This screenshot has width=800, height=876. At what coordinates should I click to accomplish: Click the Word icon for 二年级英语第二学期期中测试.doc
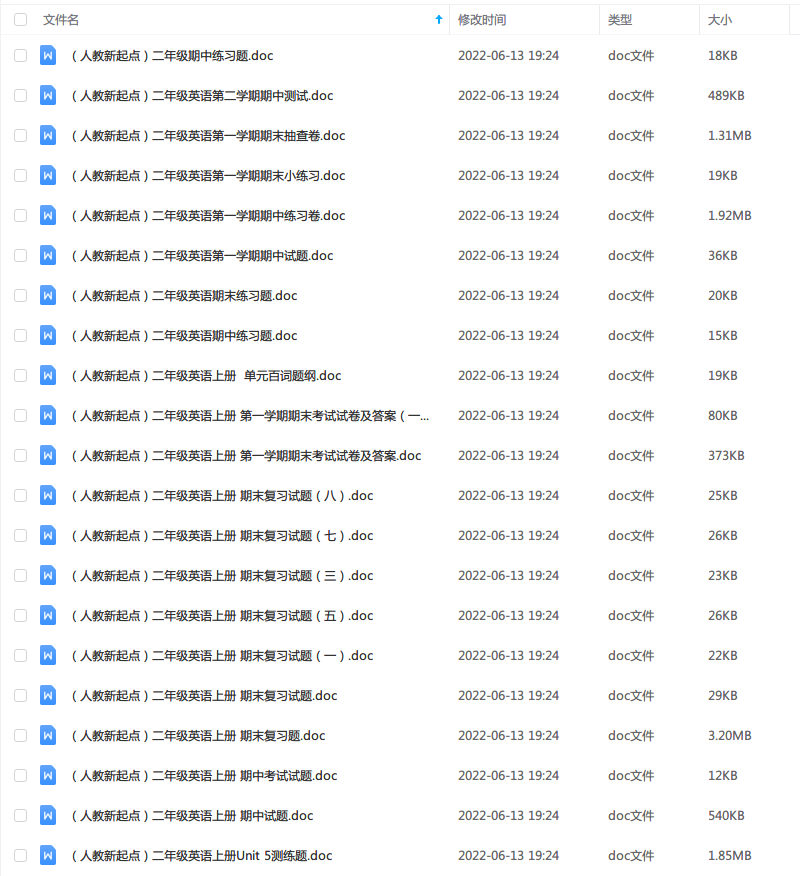point(47,96)
